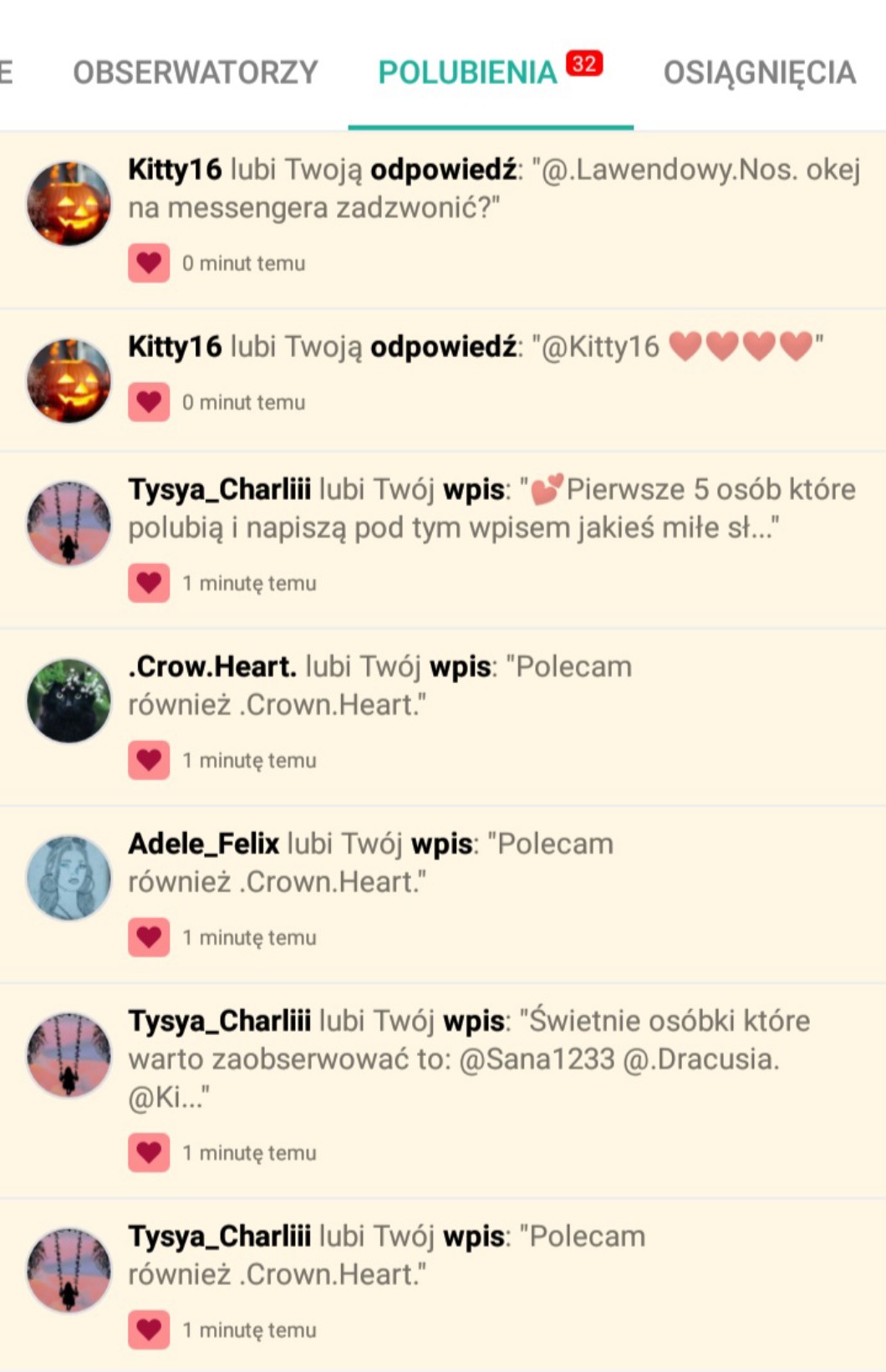Tap the username Adele_Felix
This screenshot has width=886, height=1372.
(x=203, y=844)
